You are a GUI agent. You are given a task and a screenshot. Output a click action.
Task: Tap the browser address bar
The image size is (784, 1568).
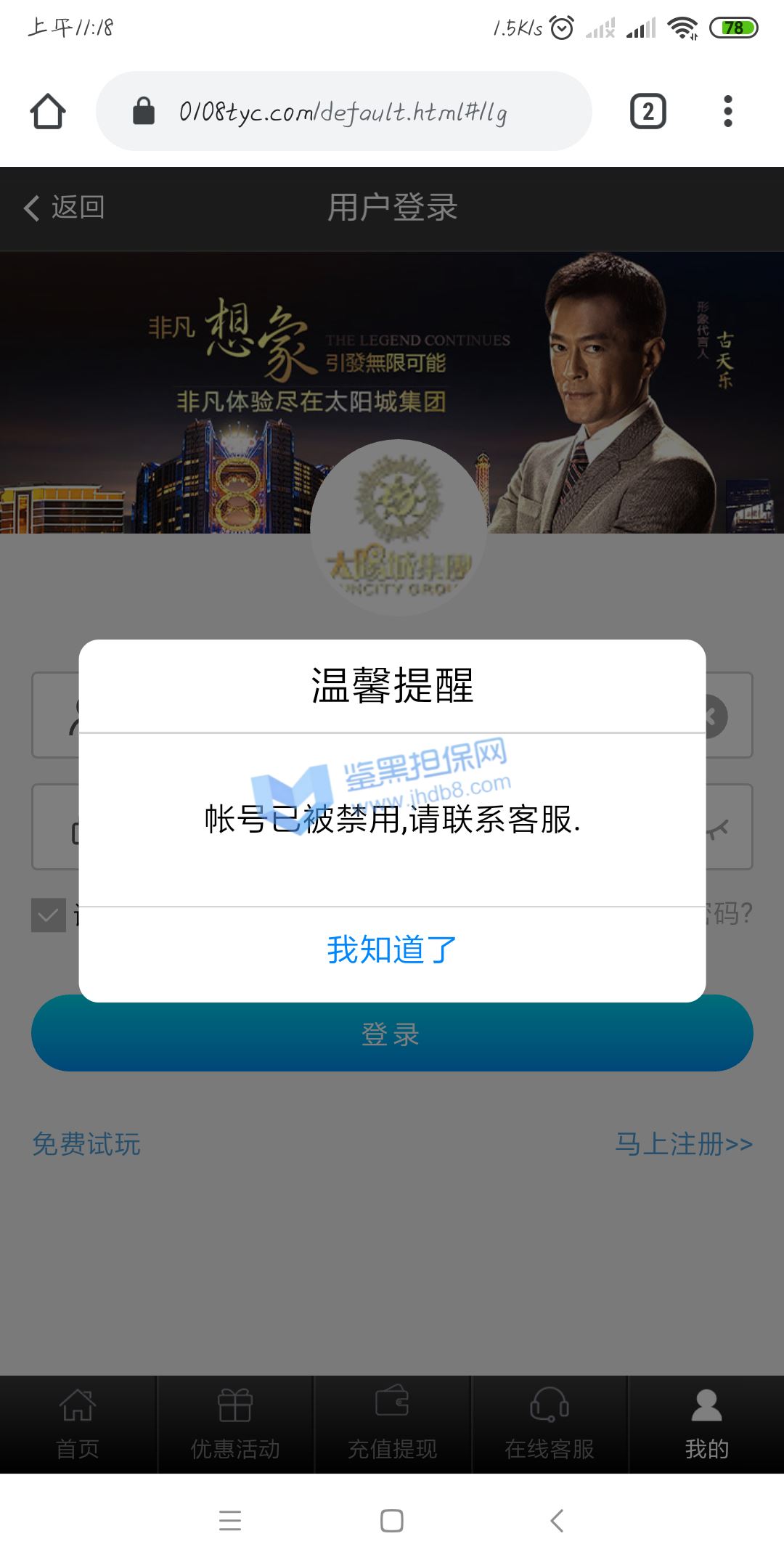click(x=343, y=112)
